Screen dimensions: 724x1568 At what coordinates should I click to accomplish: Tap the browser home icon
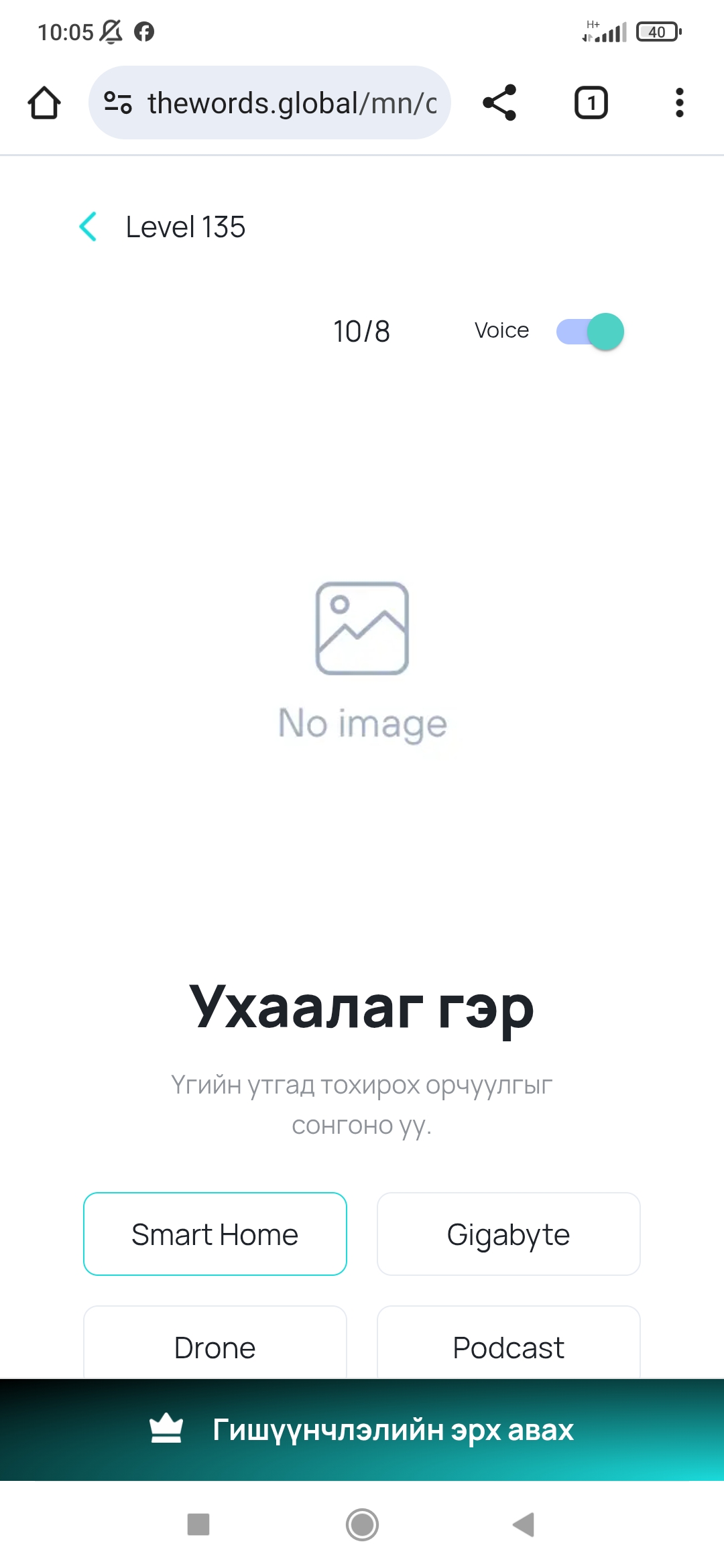44,103
